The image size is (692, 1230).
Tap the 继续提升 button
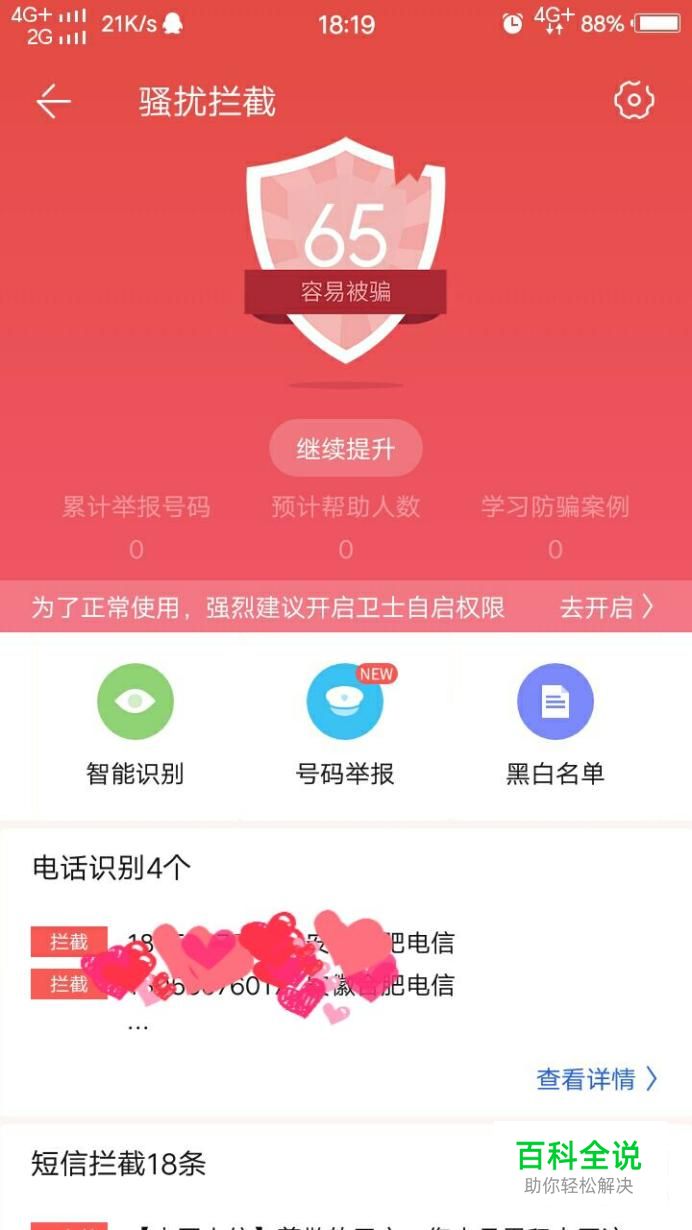tap(345, 449)
